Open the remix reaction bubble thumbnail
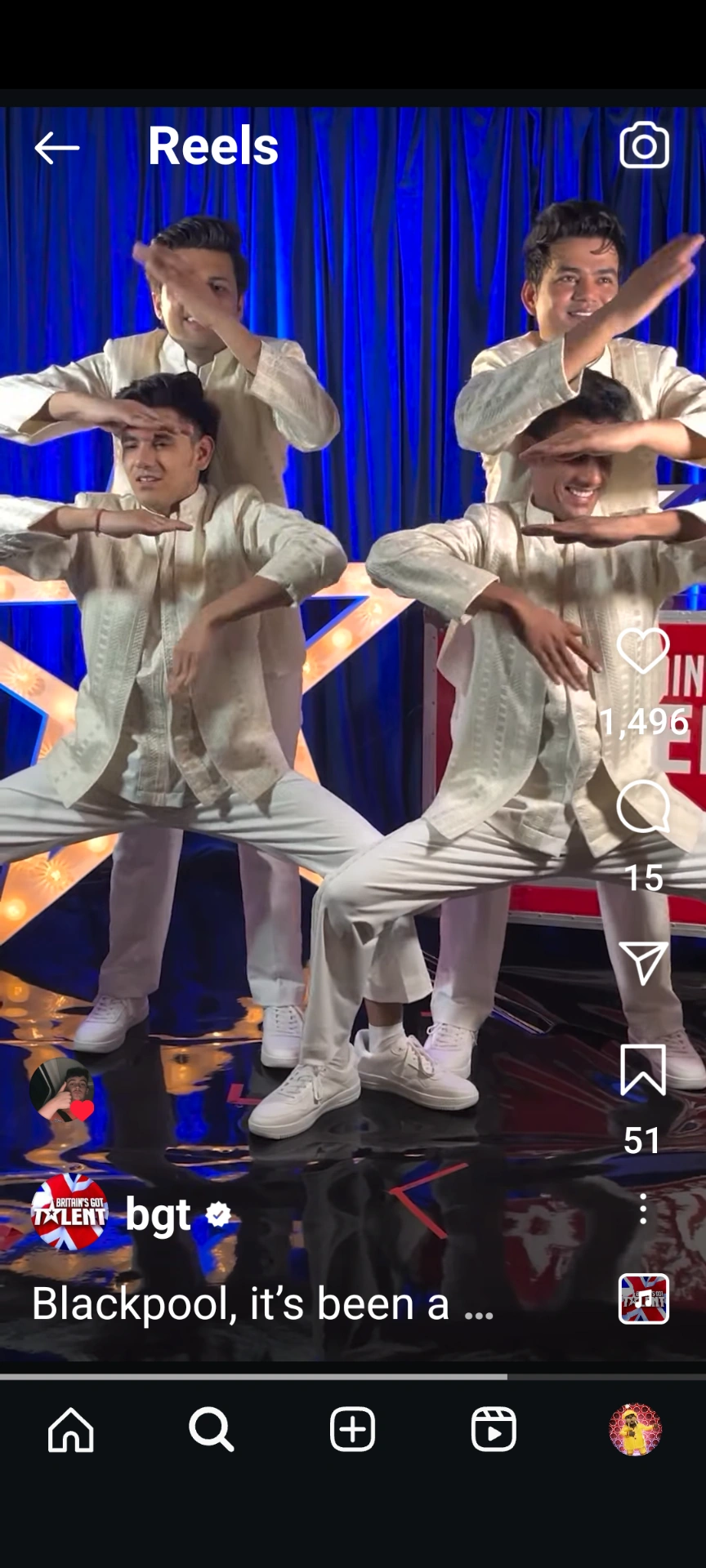This screenshot has height=1568, width=706. pos(59,1086)
